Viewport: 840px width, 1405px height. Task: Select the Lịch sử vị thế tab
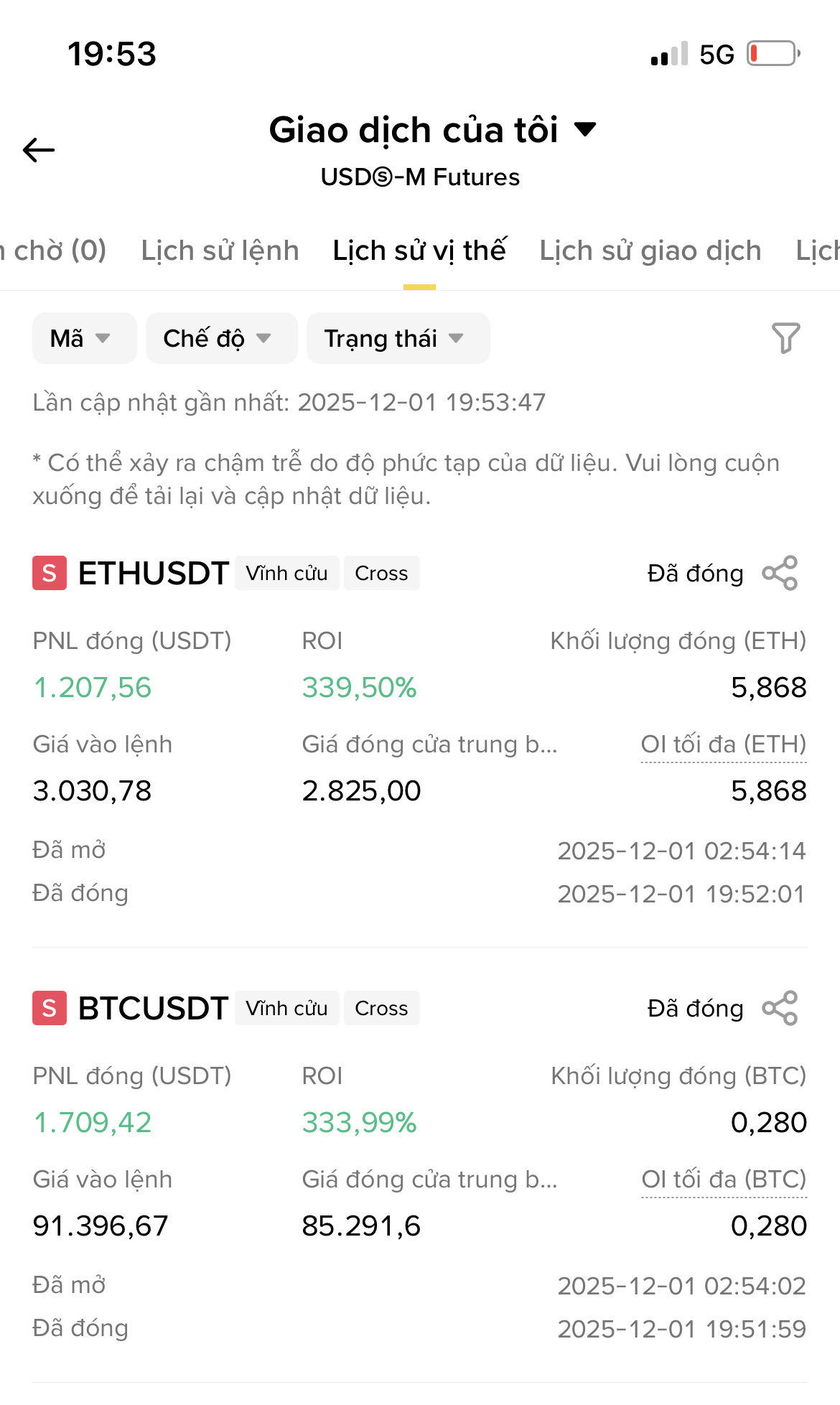[419, 251]
